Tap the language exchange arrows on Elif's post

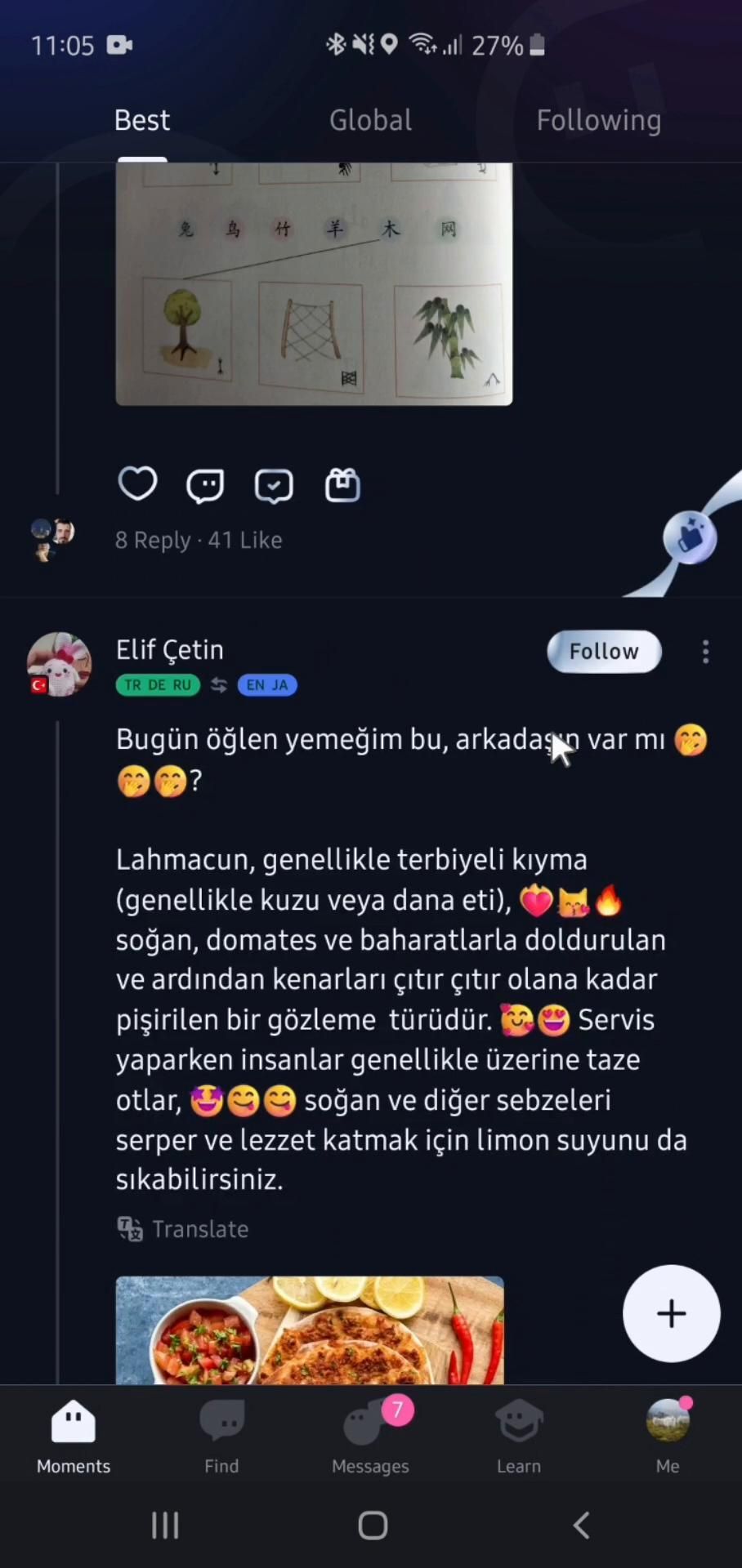(x=217, y=684)
